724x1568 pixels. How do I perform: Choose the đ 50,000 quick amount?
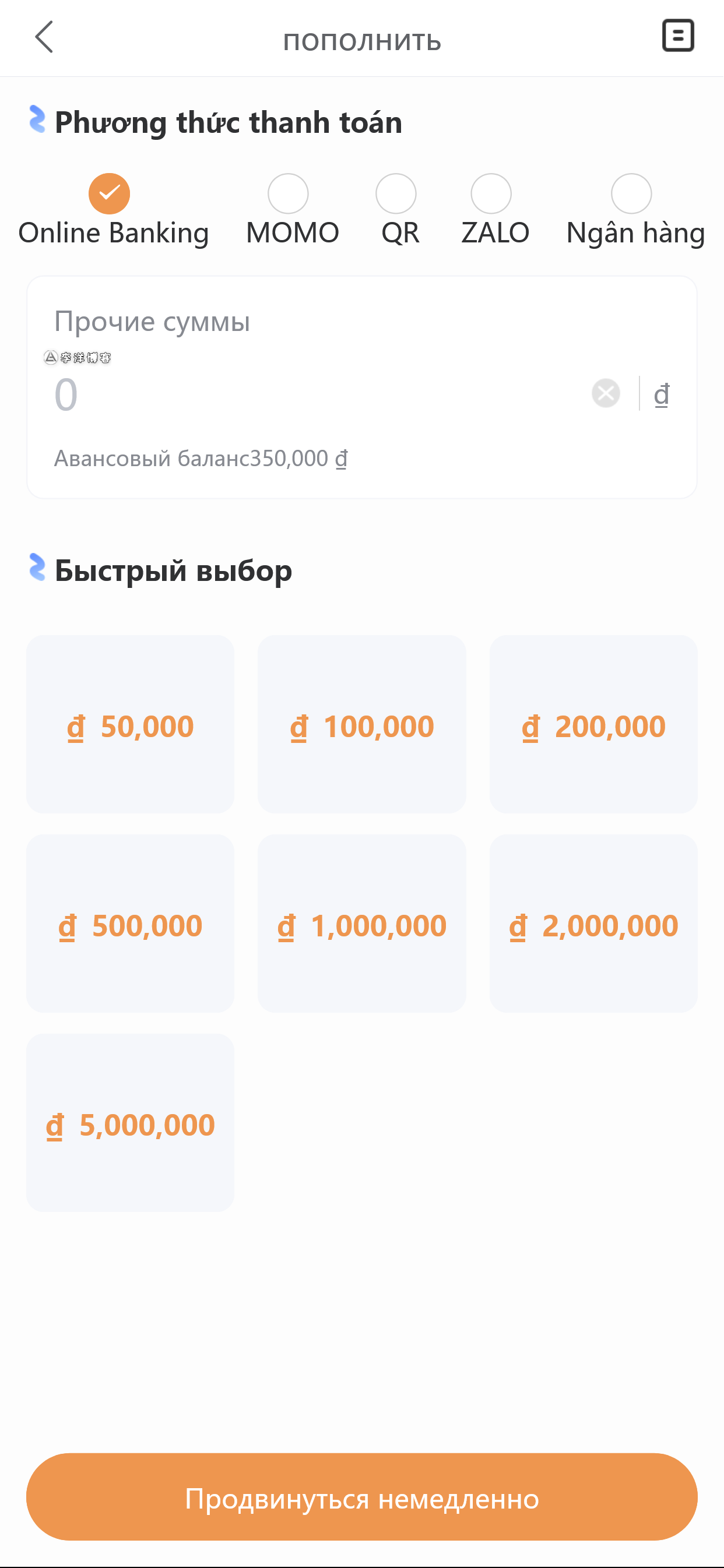pyautogui.click(x=131, y=725)
